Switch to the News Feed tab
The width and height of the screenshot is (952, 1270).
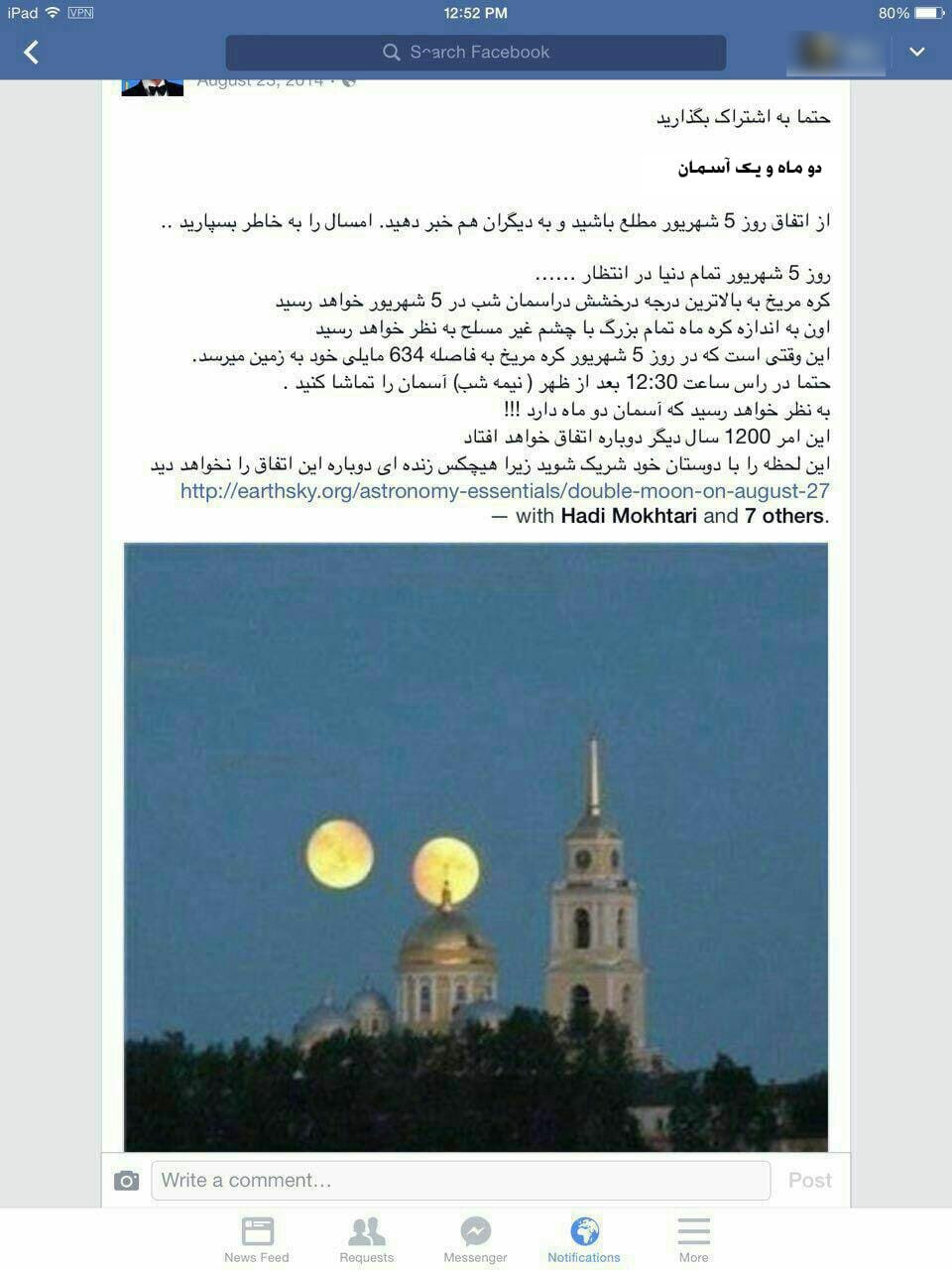click(257, 1240)
